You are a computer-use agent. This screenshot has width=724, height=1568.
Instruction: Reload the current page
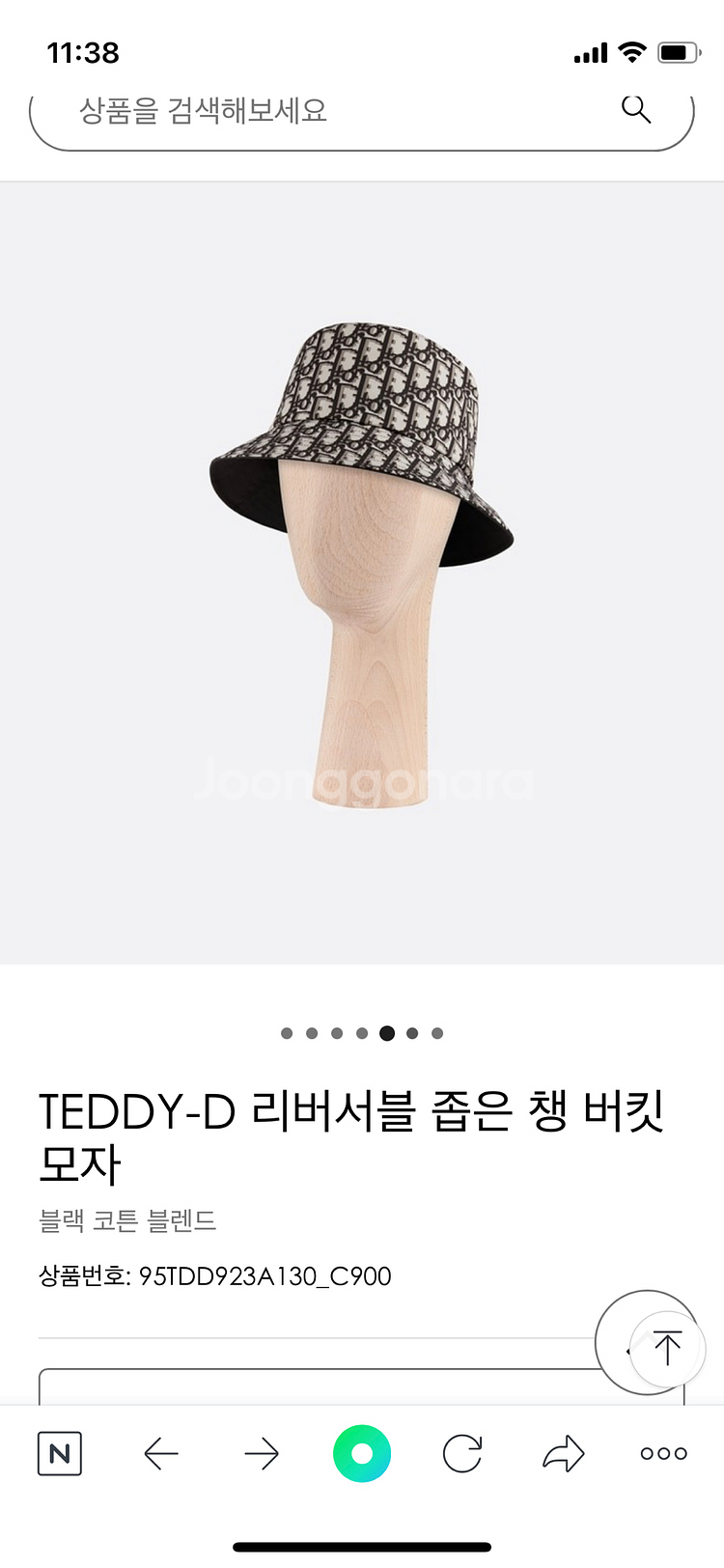pyautogui.click(x=462, y=1453)
